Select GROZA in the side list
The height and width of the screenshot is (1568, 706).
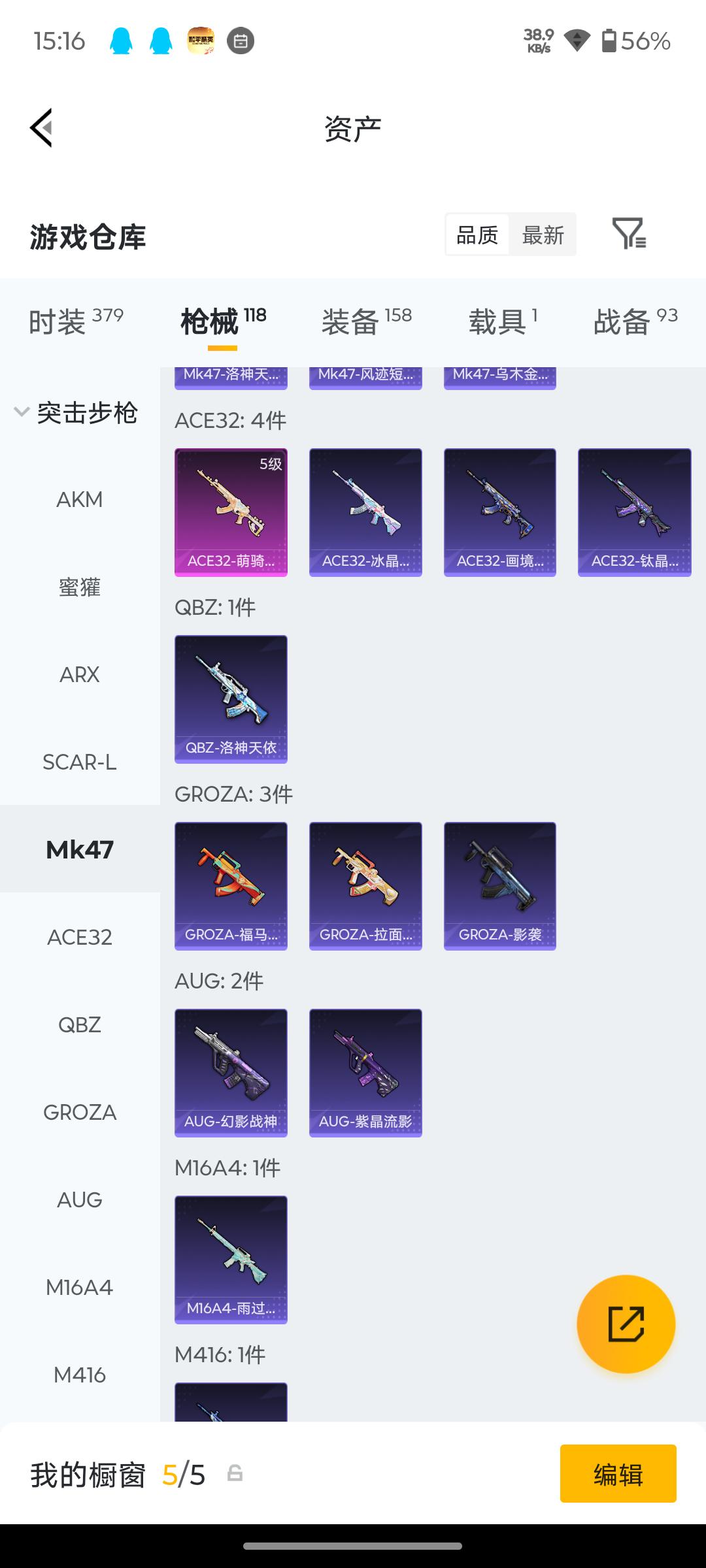(80, 1113)
